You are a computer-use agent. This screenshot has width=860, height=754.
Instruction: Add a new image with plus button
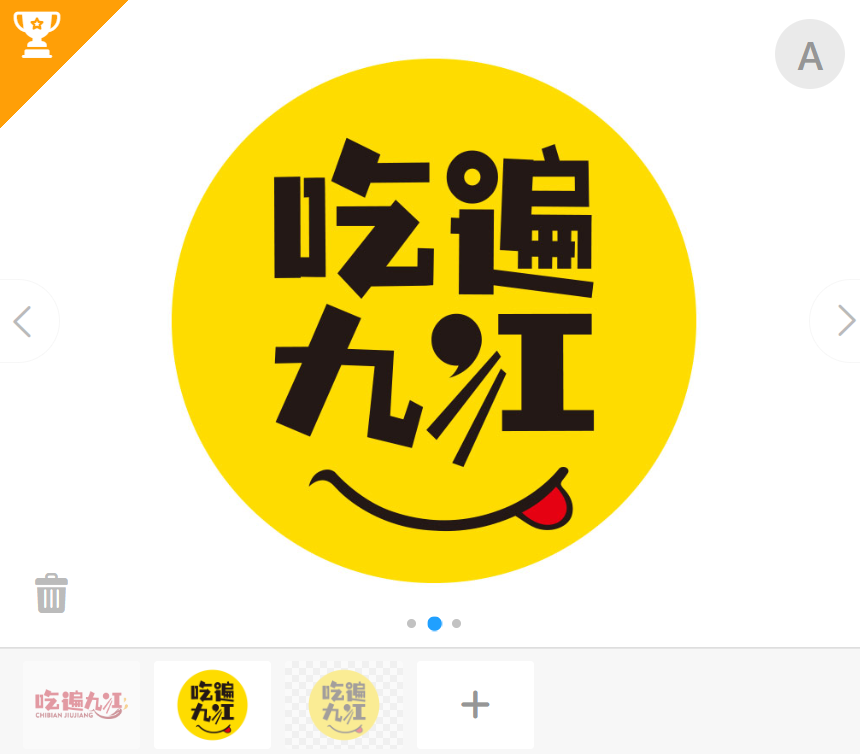pos(475,704)
